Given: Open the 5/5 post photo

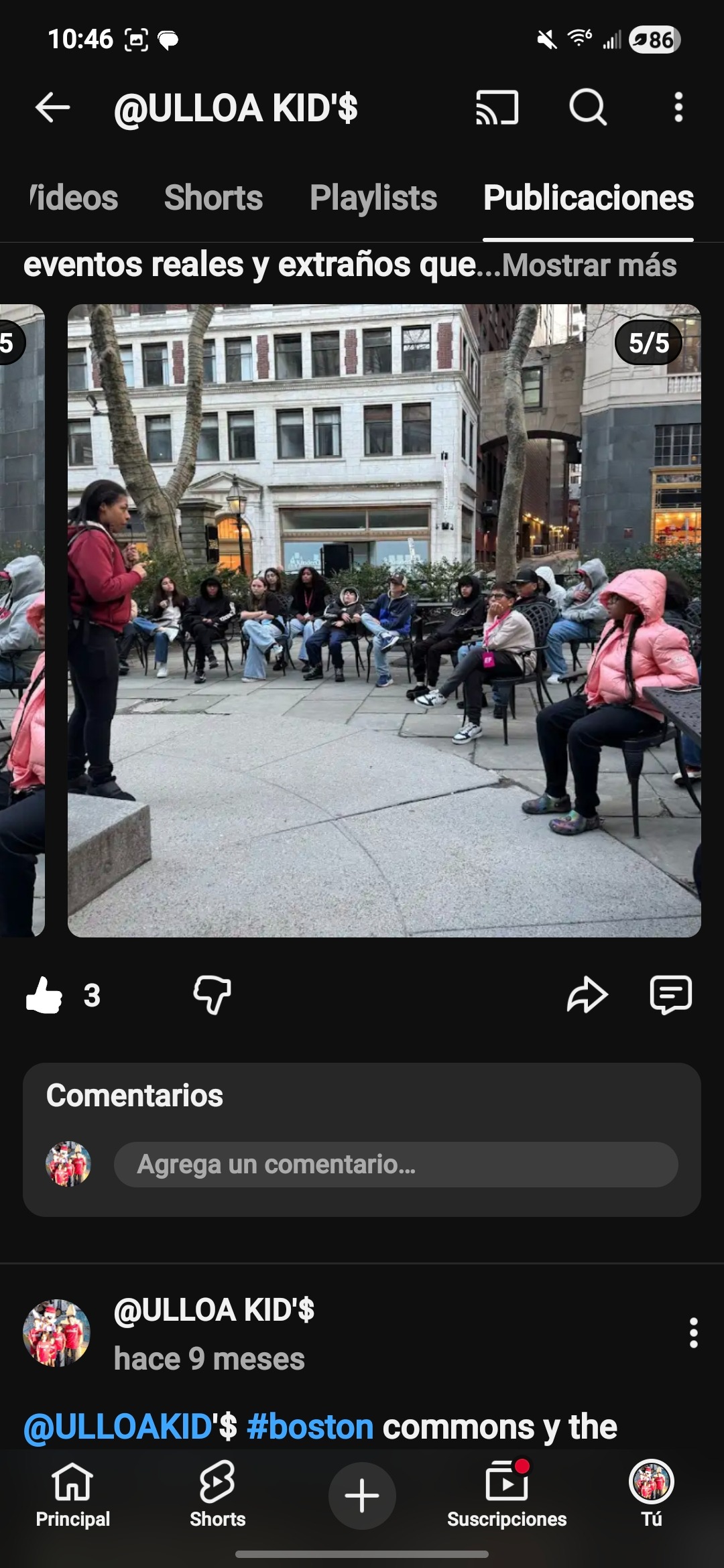Looking at the screenshot, I should click(x=384, y=620).
